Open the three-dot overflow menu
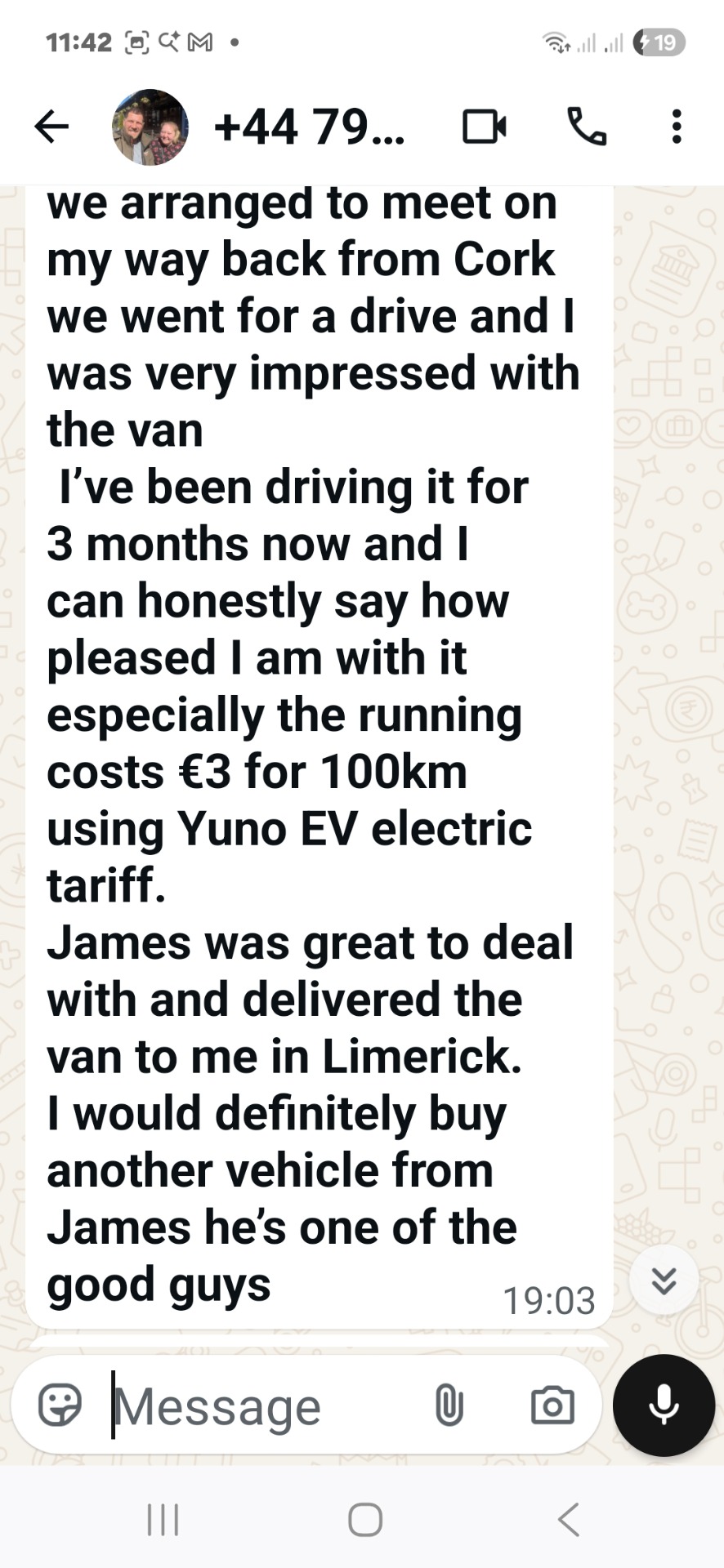724x1568 pixels. [x=676, y=127]
